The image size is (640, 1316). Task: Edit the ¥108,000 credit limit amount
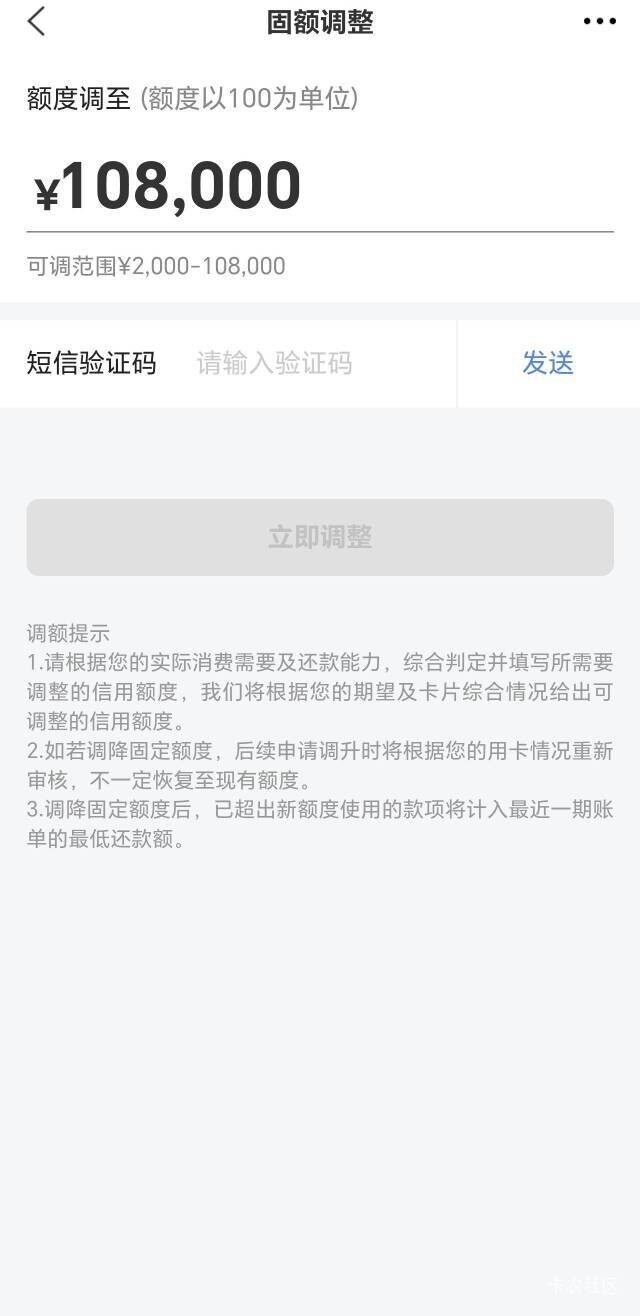pyautogui.click(x=180, y=187)
